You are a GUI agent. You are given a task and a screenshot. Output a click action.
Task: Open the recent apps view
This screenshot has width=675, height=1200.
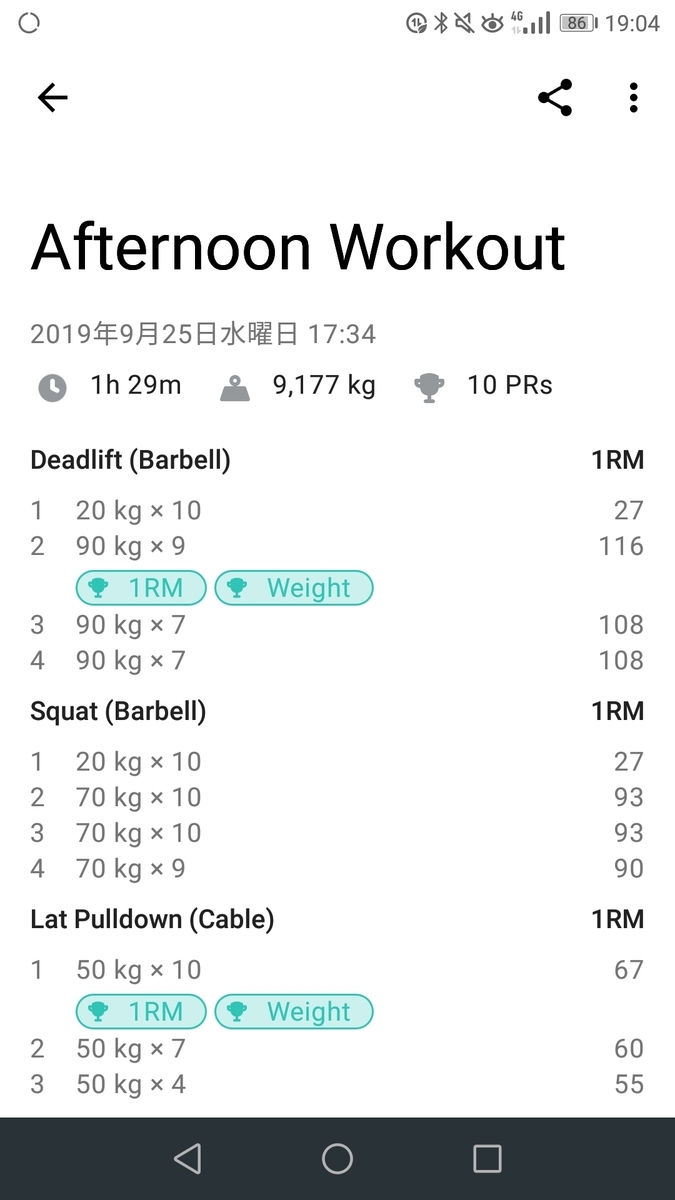[x=487, y=1158]
